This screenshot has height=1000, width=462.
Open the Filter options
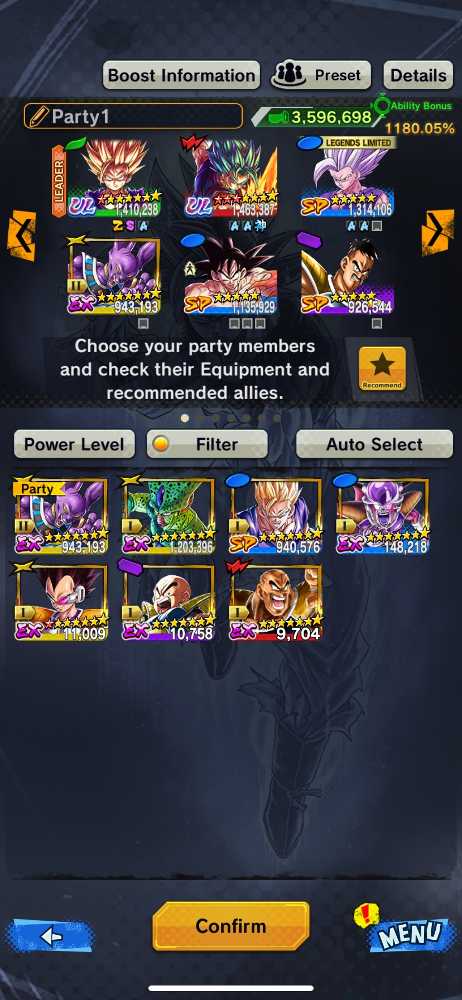click(207, 444)
